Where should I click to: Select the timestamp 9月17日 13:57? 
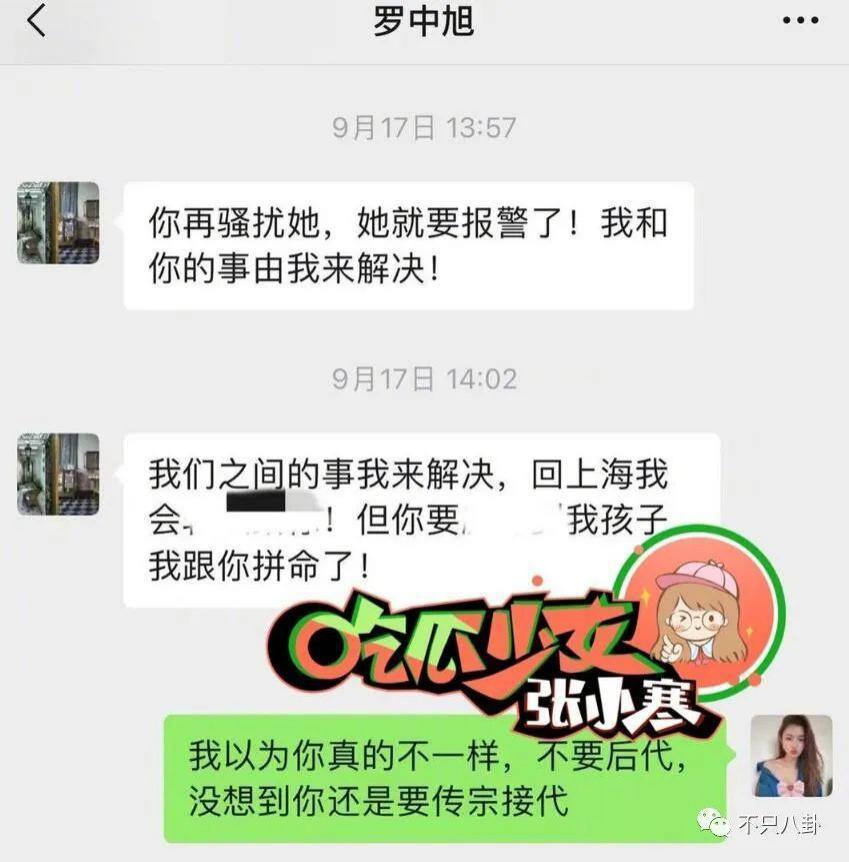424,126
